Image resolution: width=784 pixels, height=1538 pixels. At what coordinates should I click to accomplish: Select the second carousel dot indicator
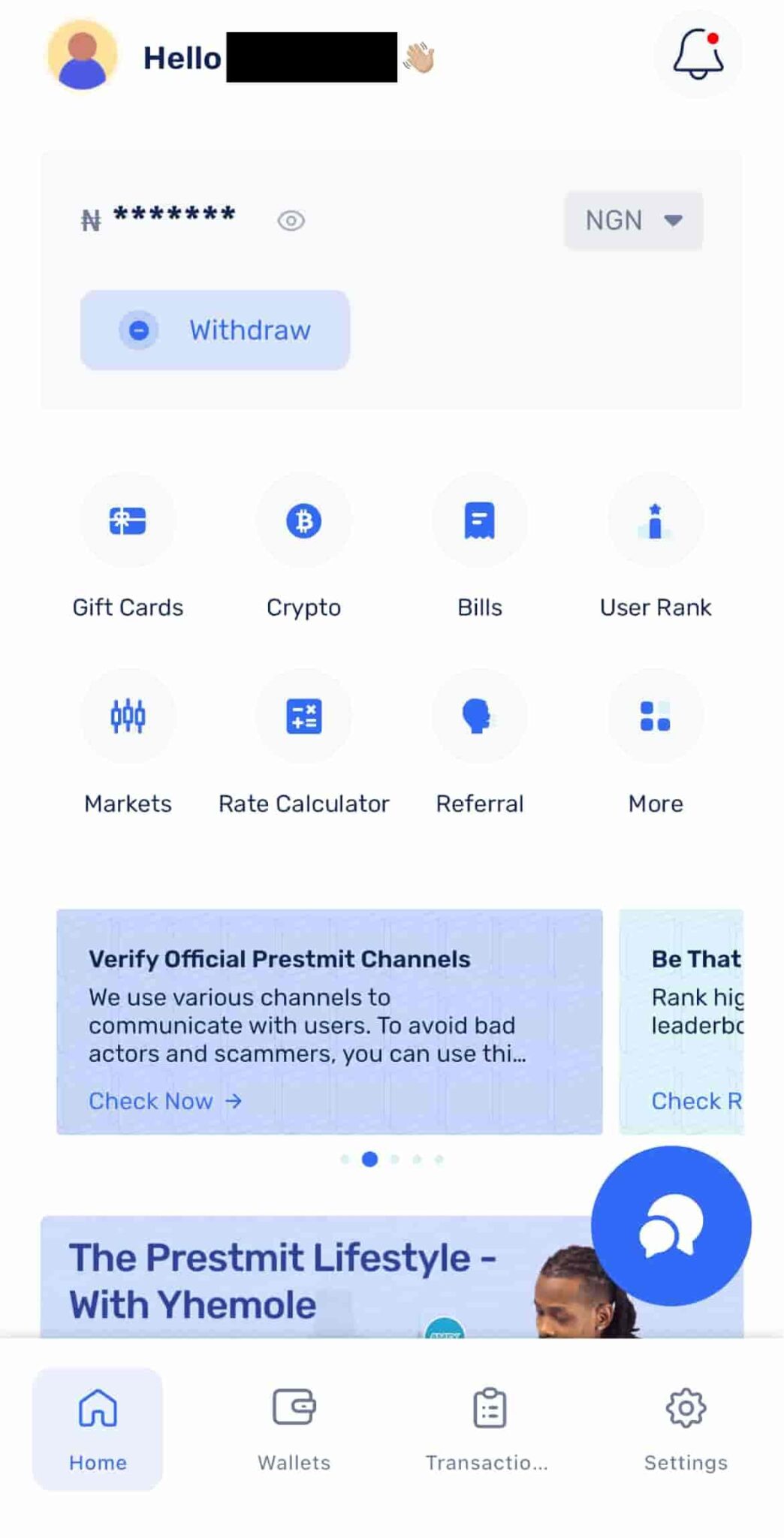(x=369, y=1160)
